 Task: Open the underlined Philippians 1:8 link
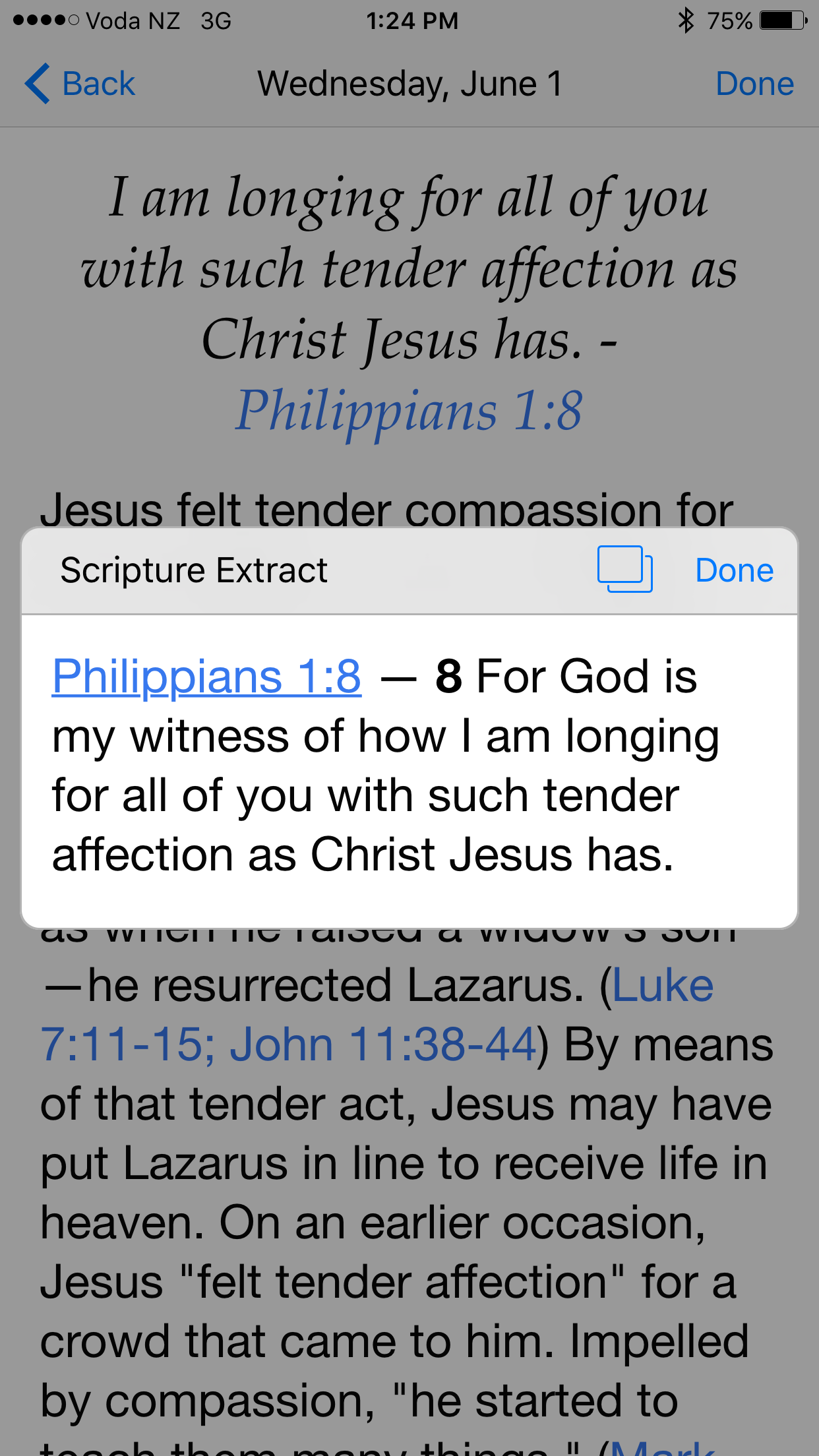click(x=206, y=677)
